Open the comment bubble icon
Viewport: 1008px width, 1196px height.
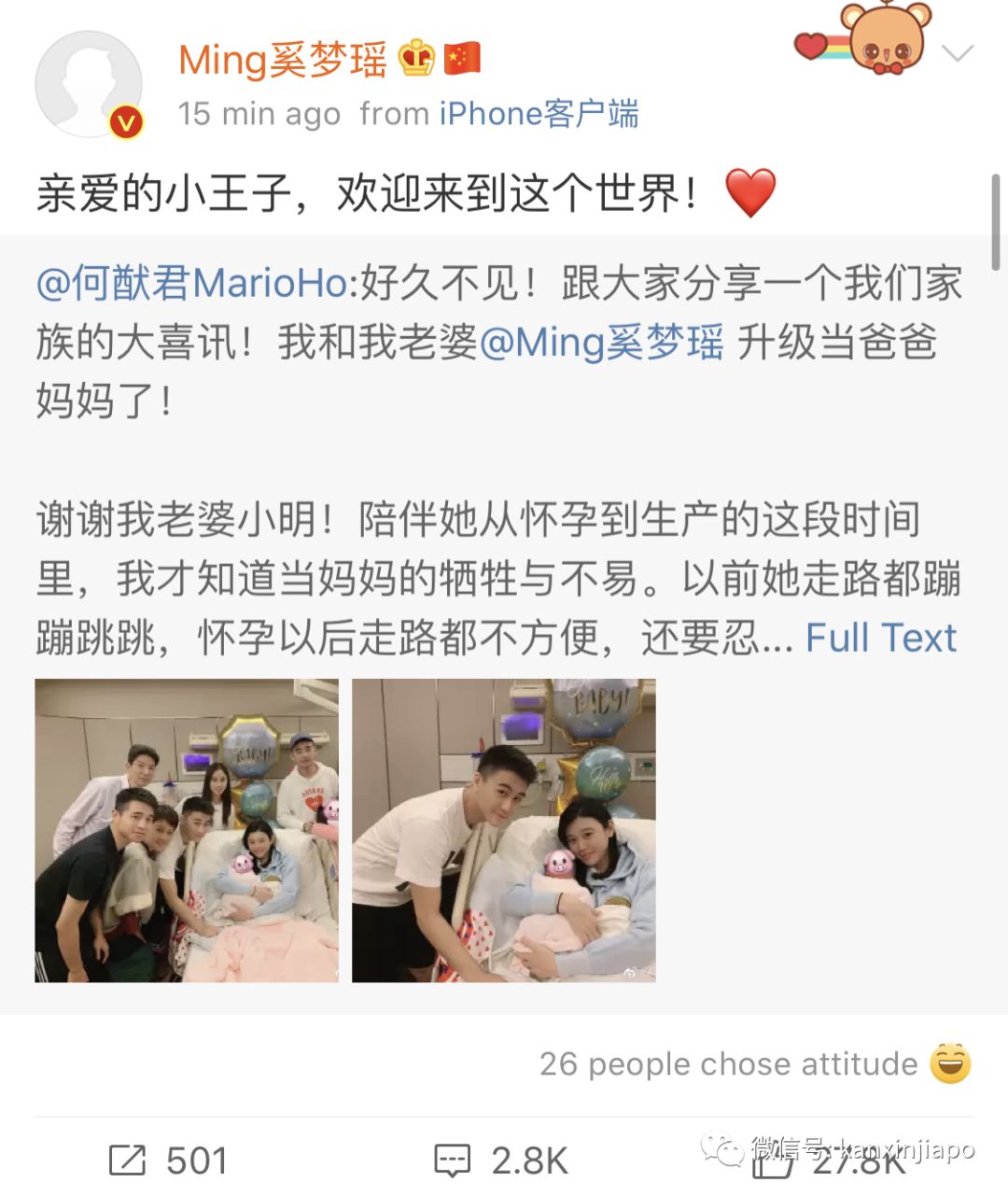coord(455,1158)
